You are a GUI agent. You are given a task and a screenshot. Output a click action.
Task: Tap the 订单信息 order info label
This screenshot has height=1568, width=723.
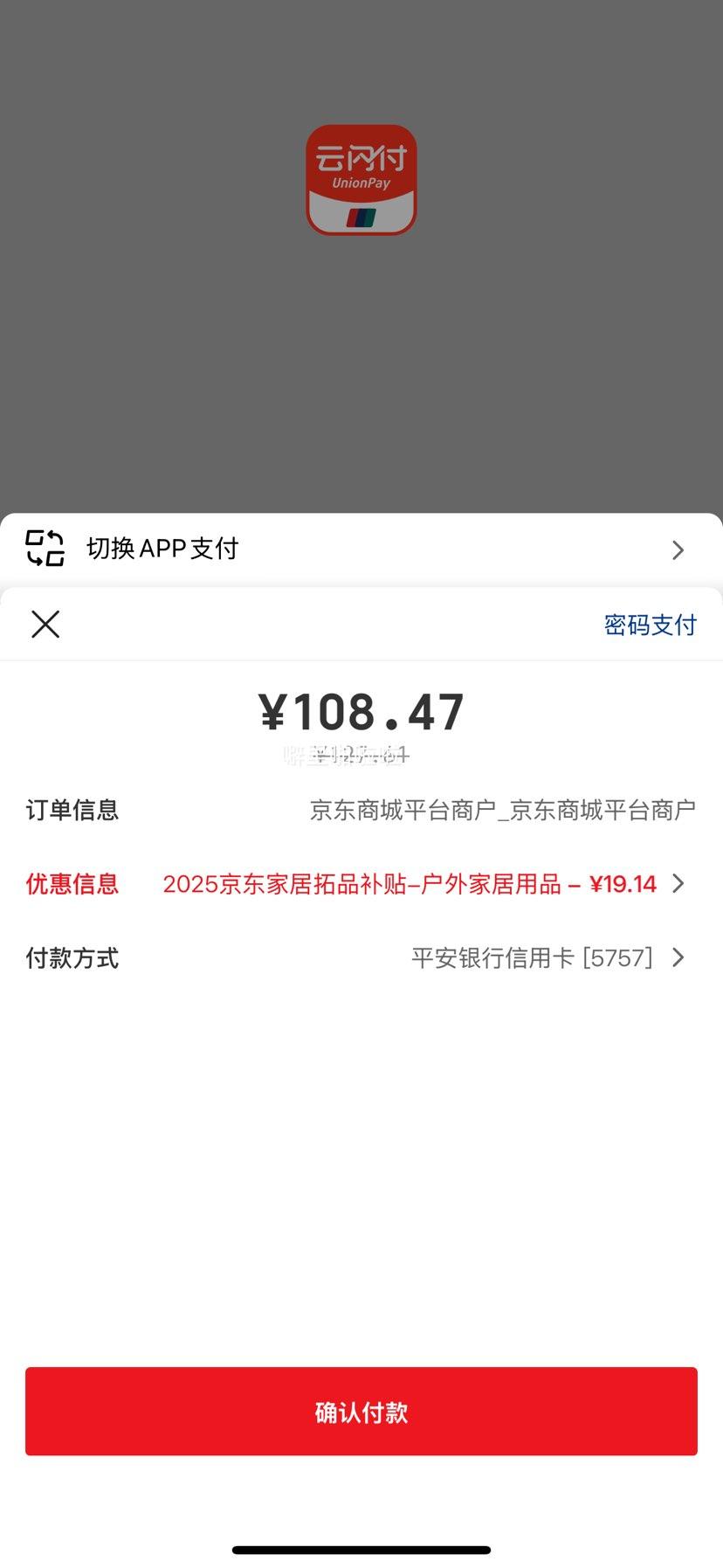pyautogui.click(x=72, y=810)
